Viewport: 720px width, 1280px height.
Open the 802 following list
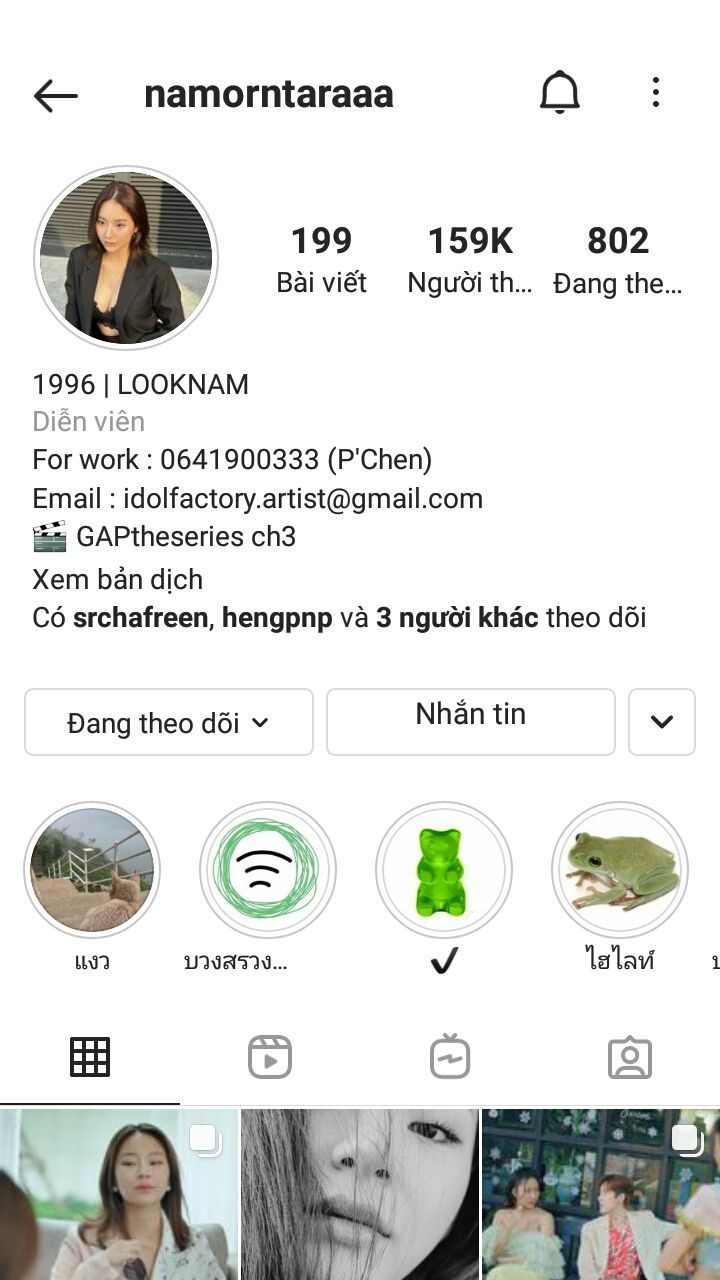(618, 258)
